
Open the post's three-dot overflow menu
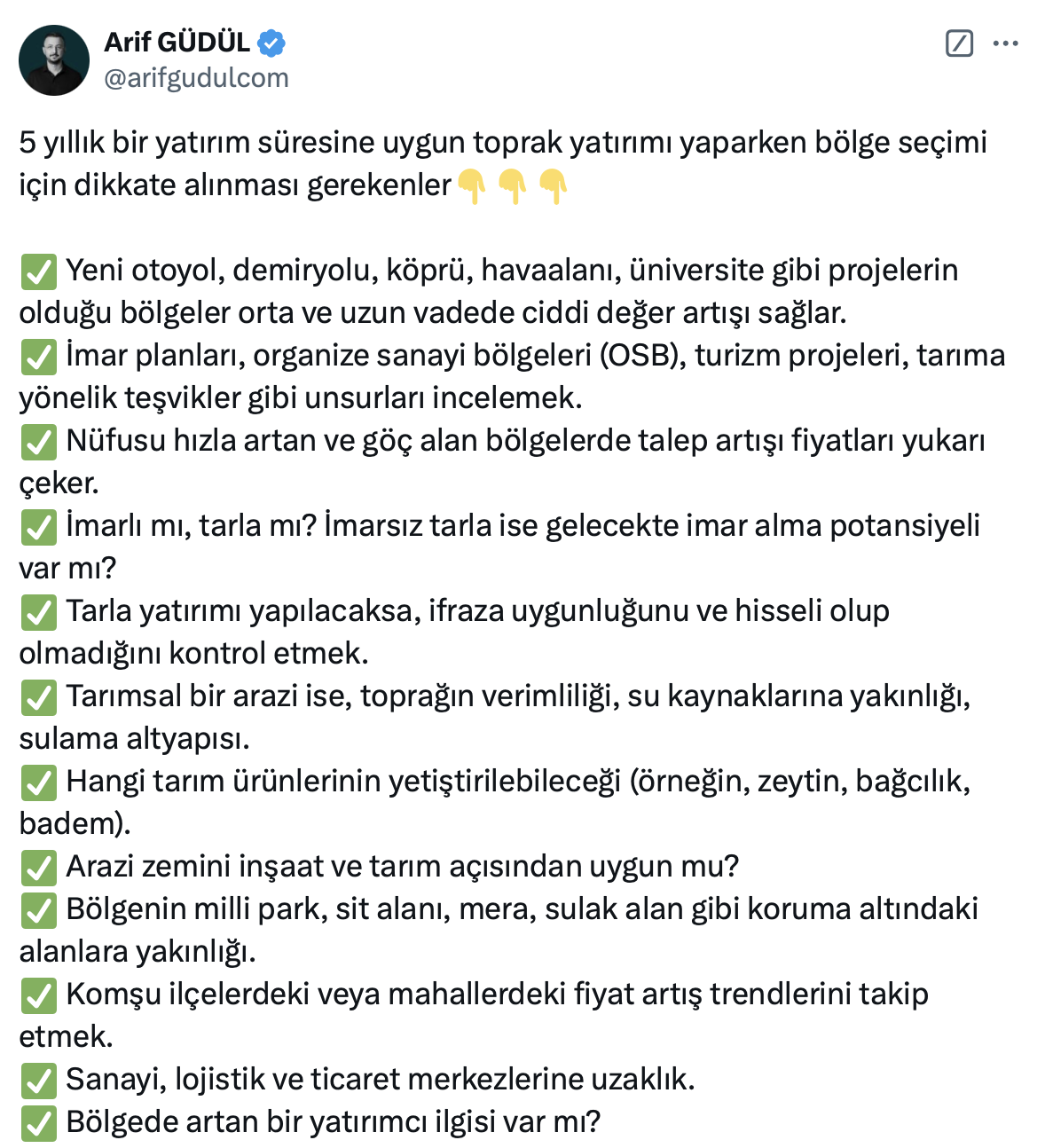(x=1005, y=43)
